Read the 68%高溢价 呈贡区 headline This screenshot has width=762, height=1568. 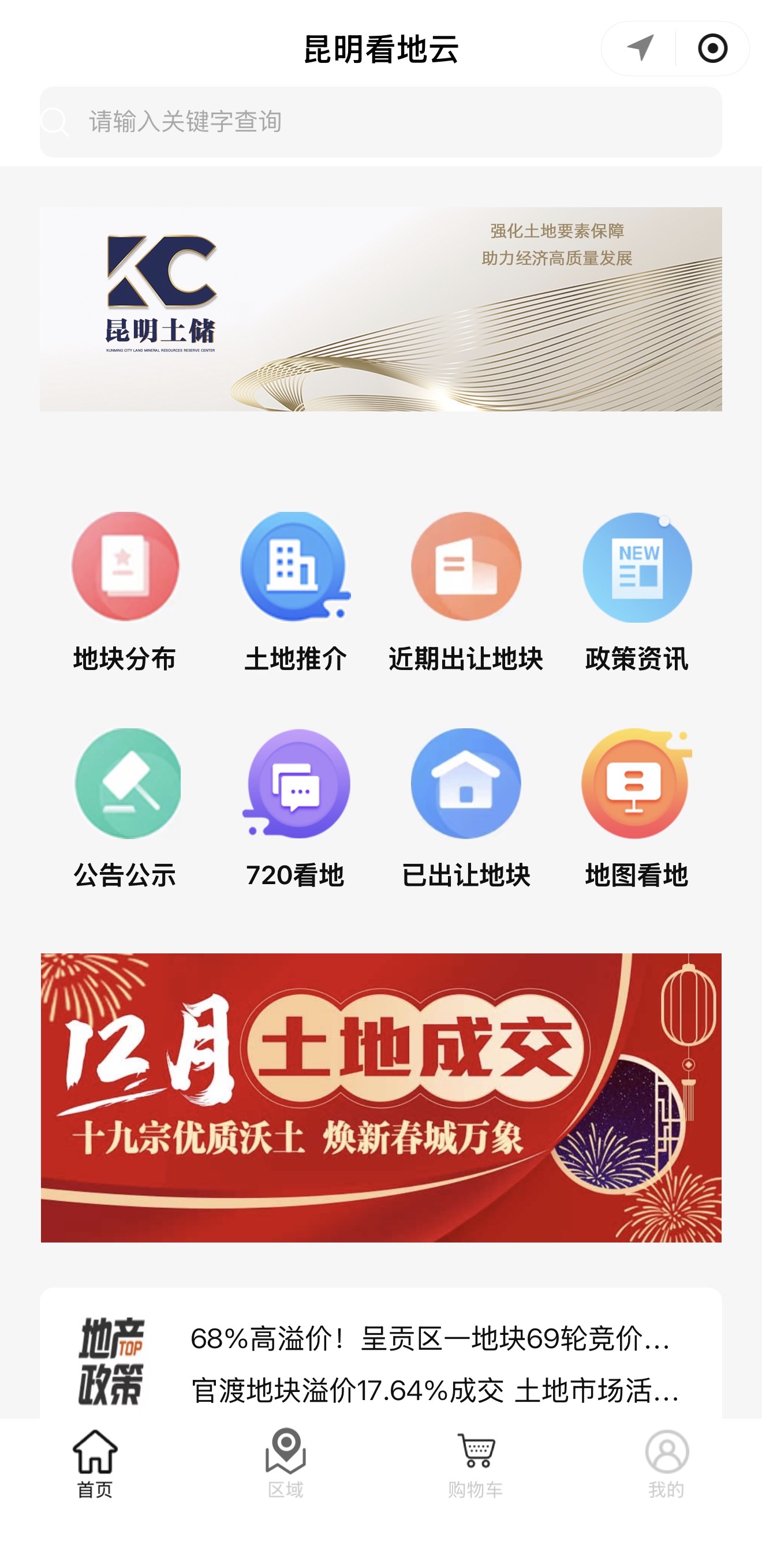tap(431, 1338)
